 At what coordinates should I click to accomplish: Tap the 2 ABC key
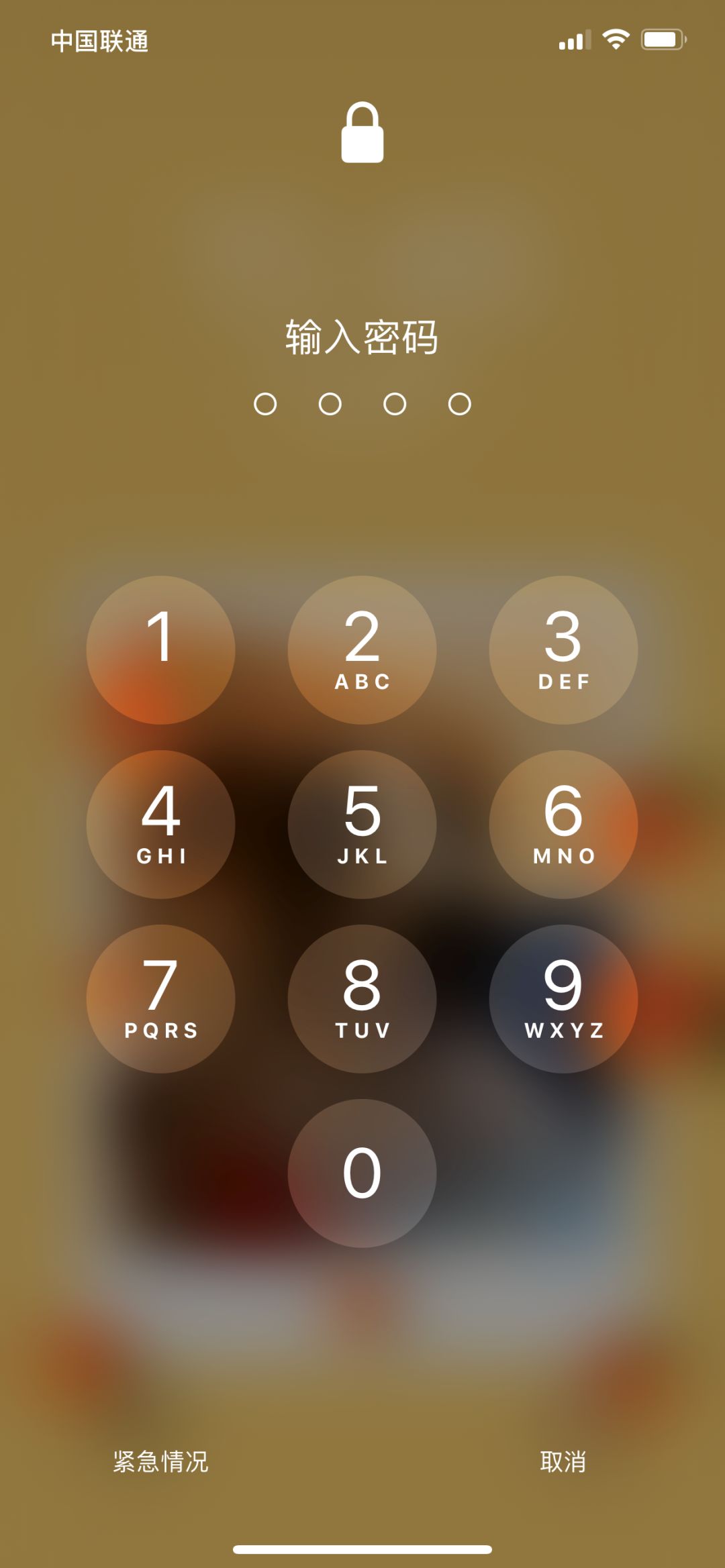[361, 649]
